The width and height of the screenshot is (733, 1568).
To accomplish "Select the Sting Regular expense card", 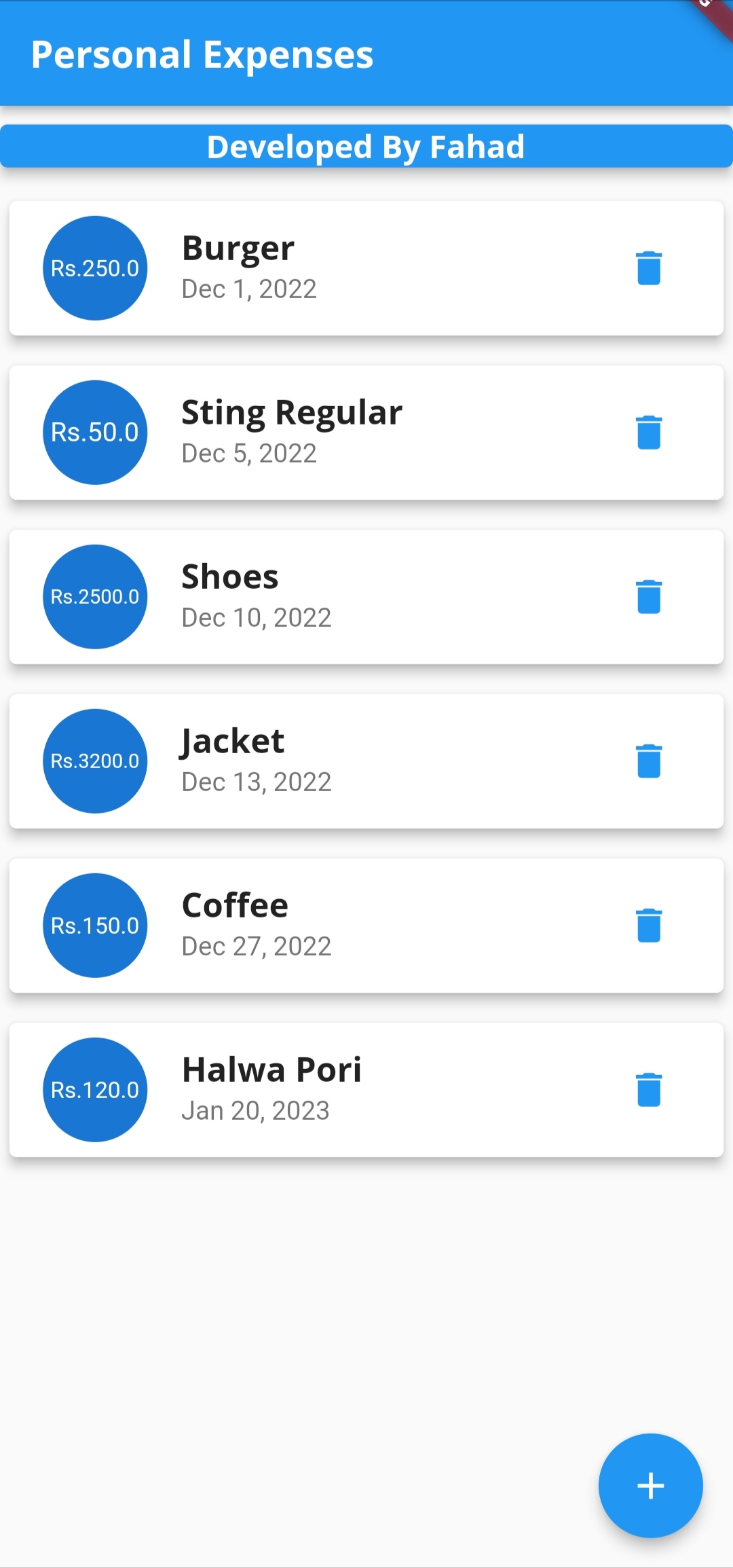I will 366,433.
